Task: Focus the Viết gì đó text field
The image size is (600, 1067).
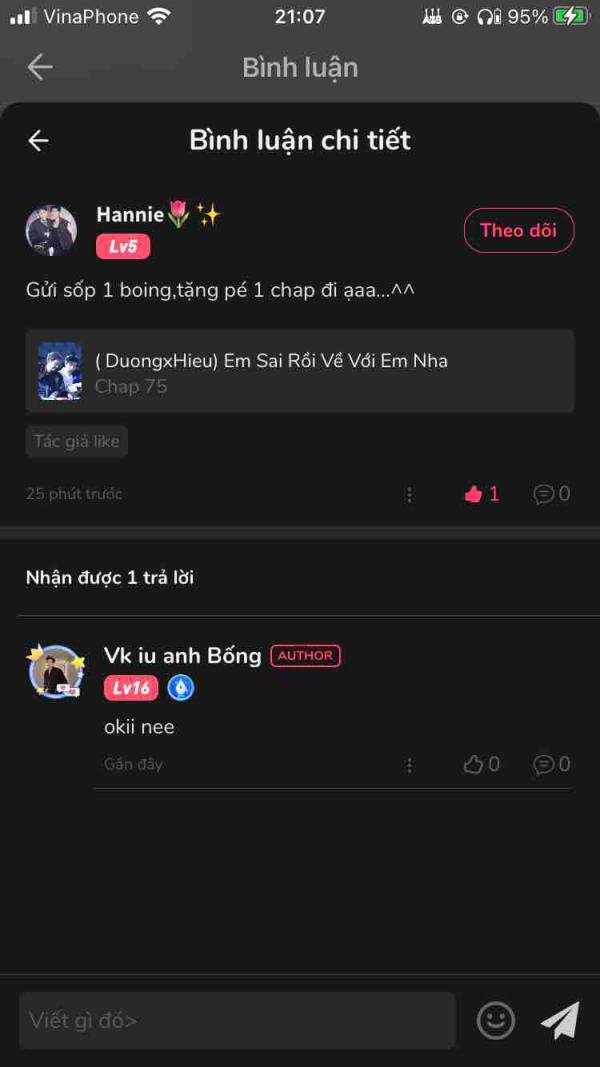Action: (x=237, y=1020)
